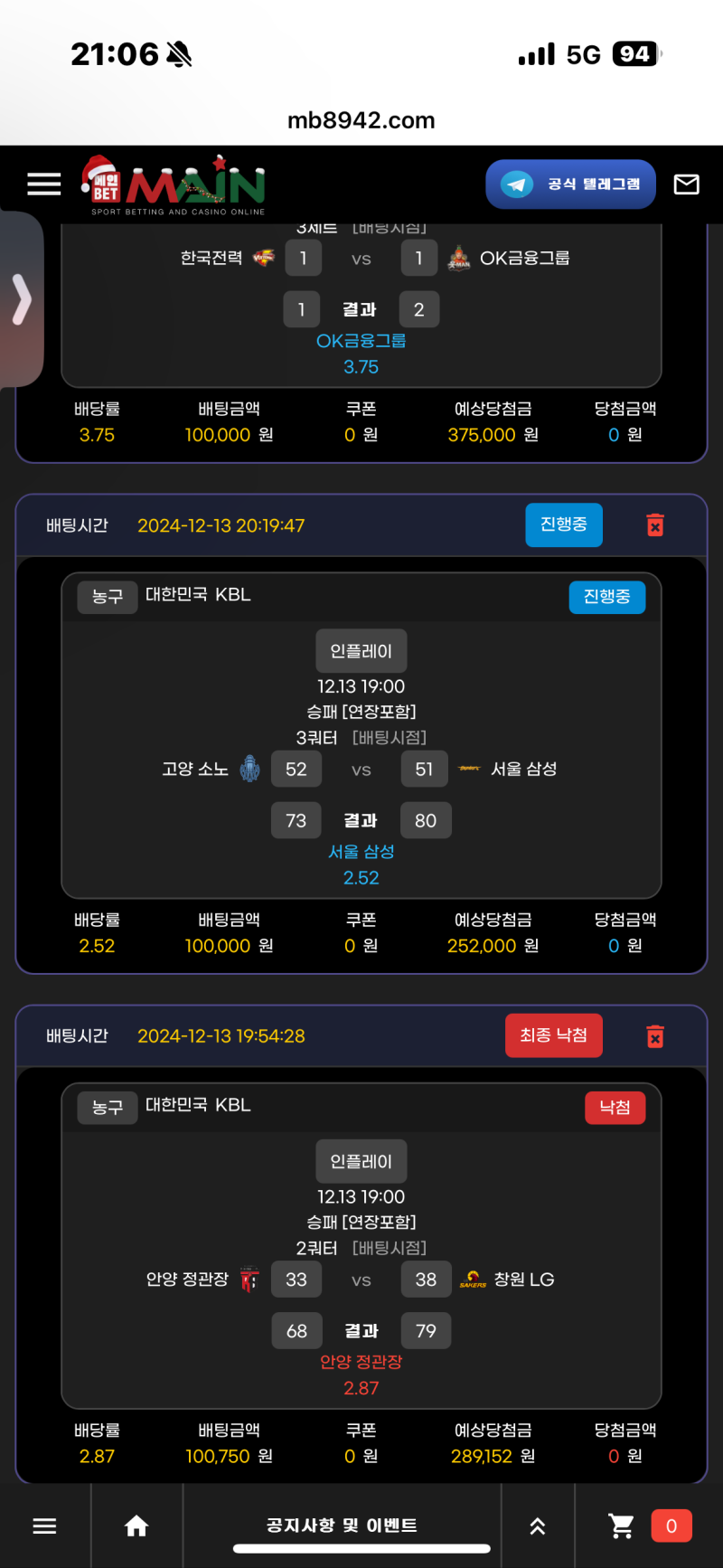Delete the bet placed at 19:54:28
723x1568 pixels.
[655, 1036]
